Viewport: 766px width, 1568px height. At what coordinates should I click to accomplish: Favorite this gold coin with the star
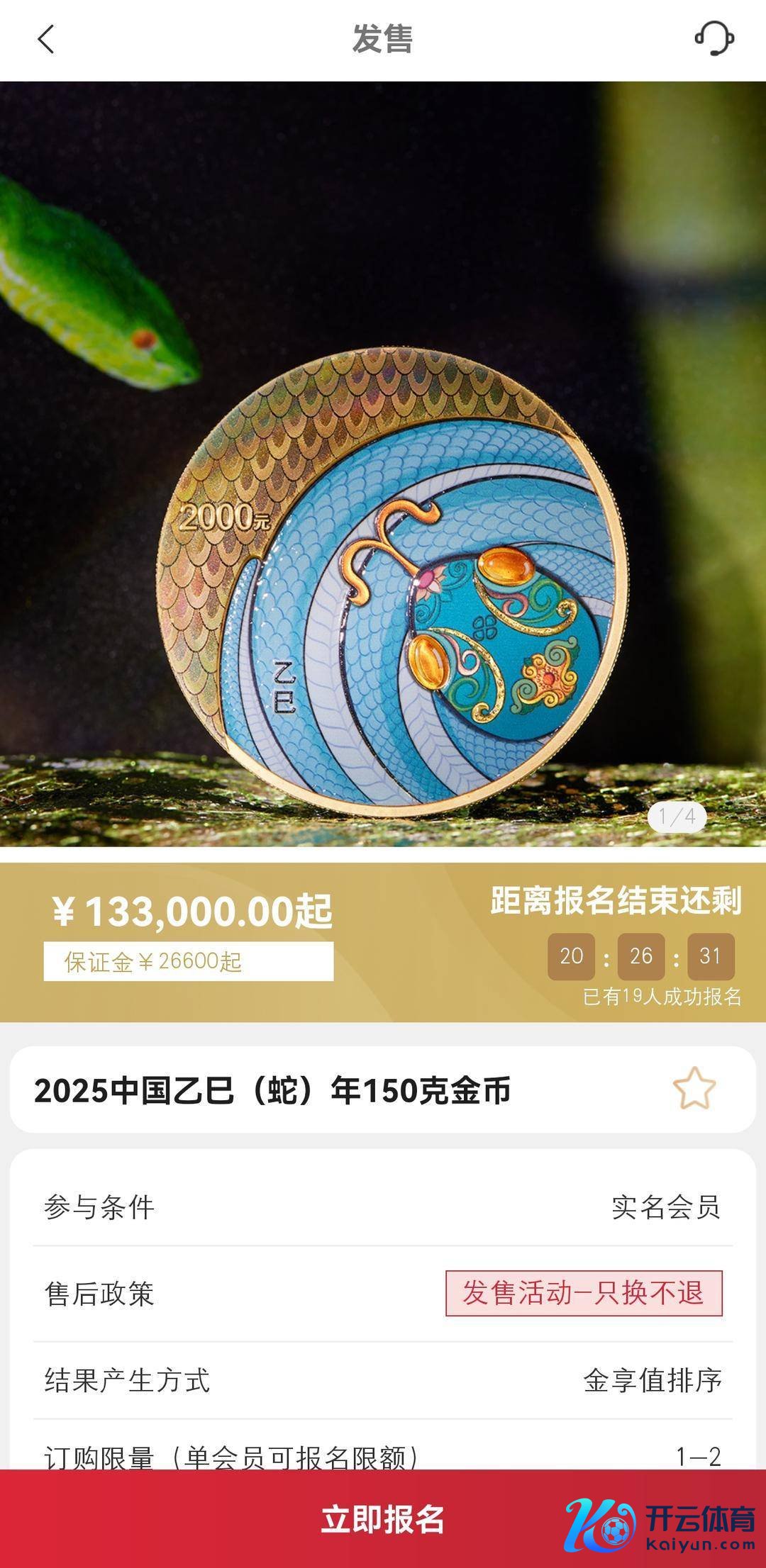coord(694,1089)
